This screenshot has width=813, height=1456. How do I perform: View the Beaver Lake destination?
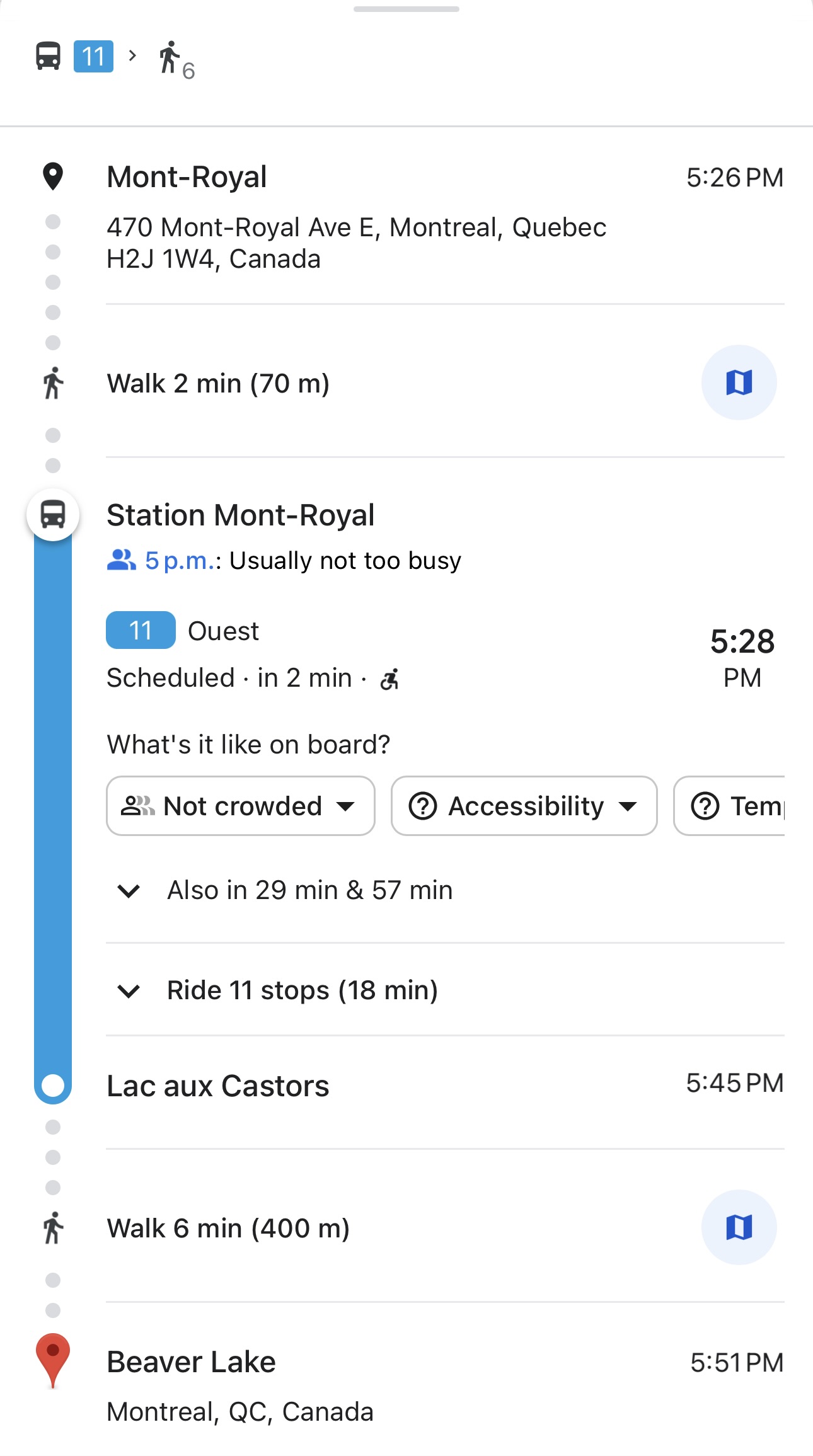pyautogui.click(x=192, y=1361)
